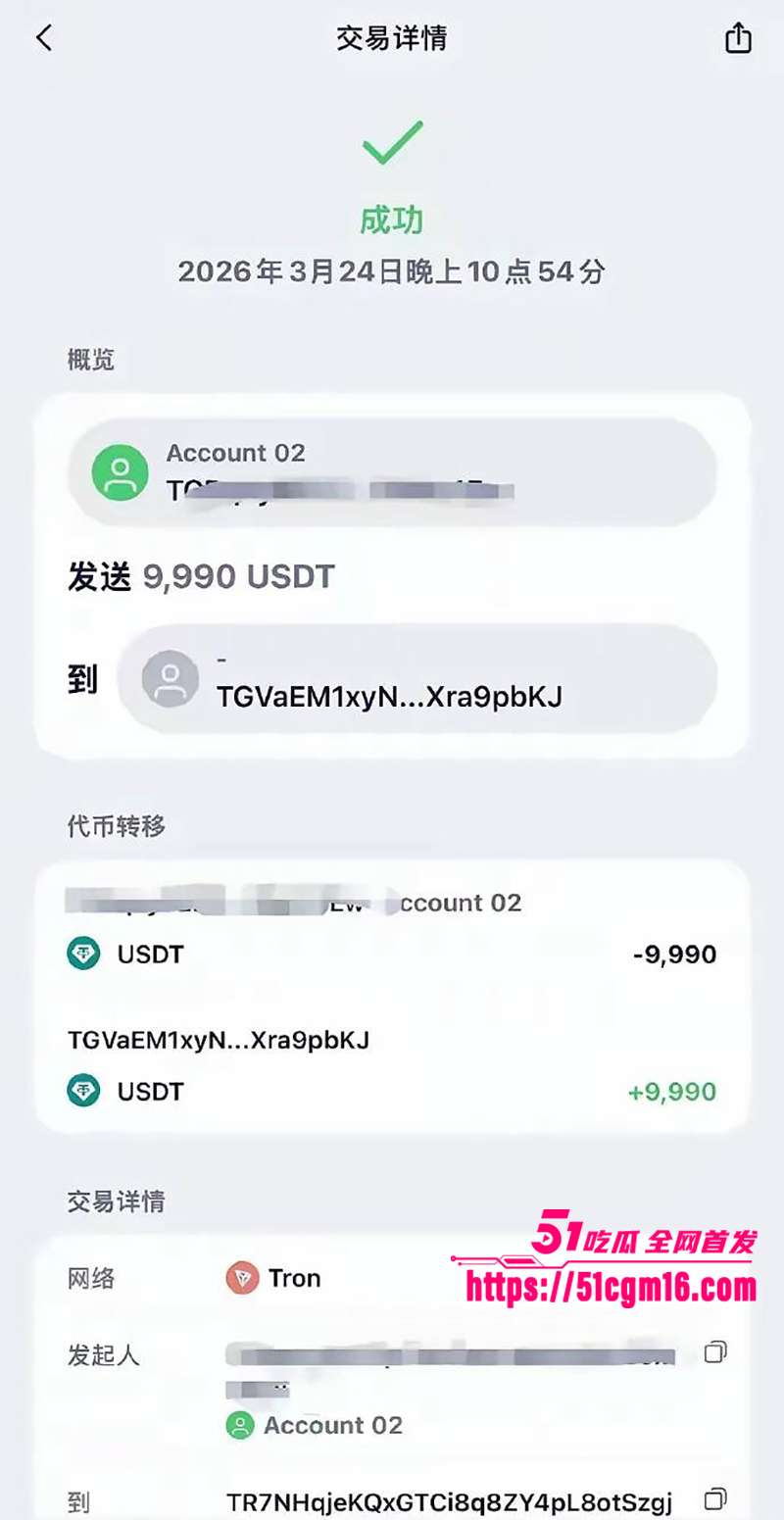Share this transaction record
Screen dimensions: 784x1520
point(738,38)
